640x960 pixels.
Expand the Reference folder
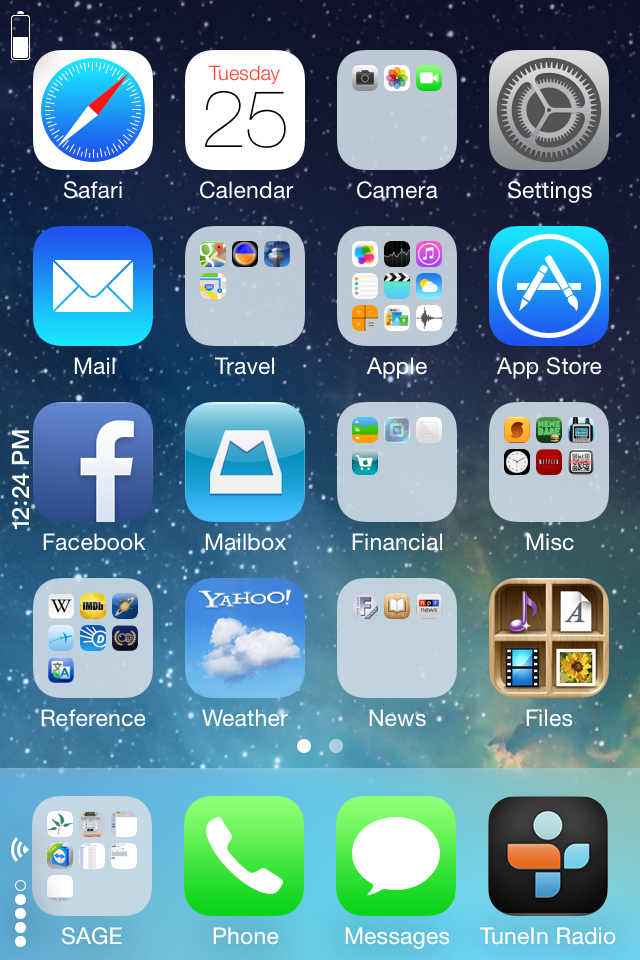92,638
